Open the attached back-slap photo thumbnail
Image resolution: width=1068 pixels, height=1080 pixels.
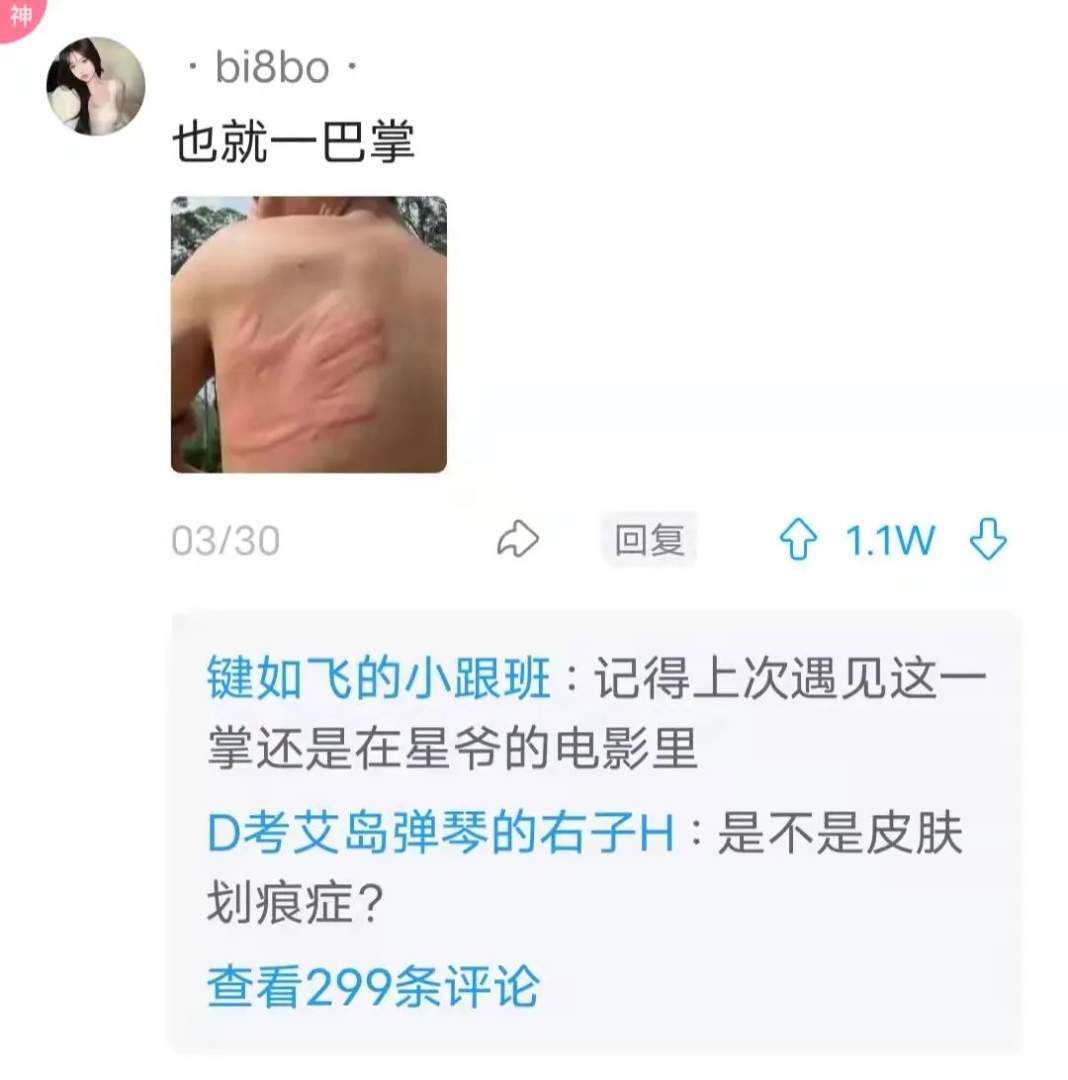click(x=310, y=335)
